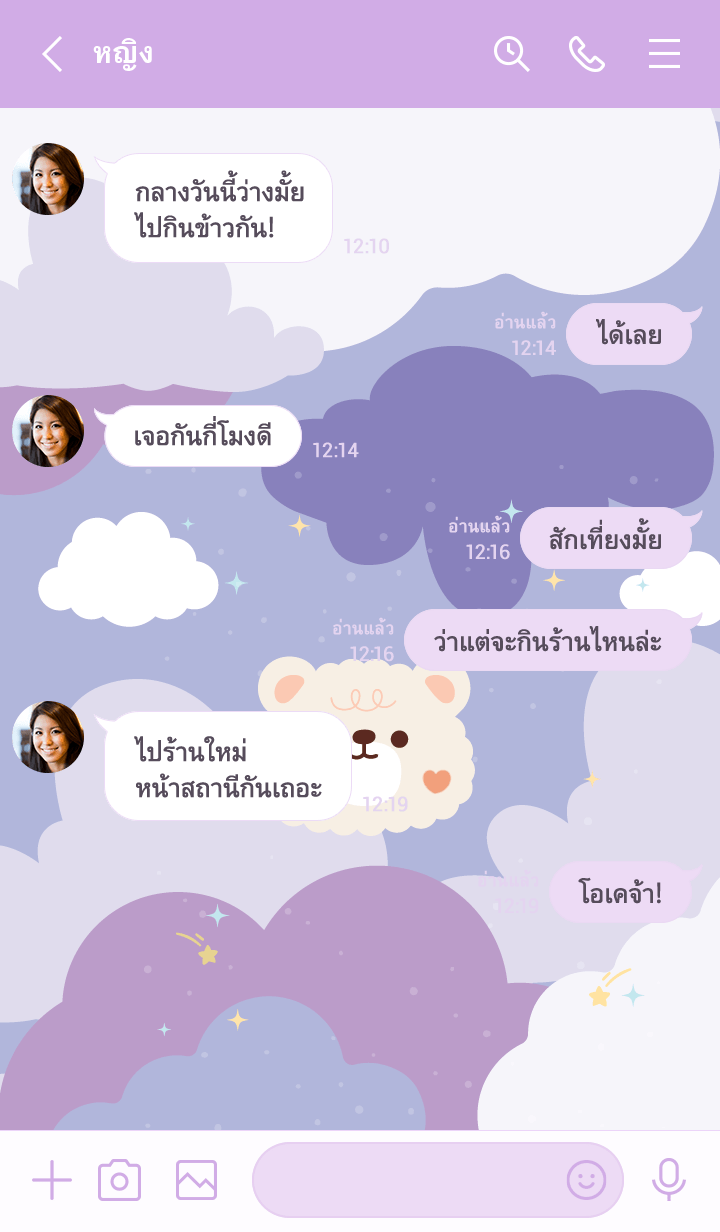
Task: Open the plus attachment options
Action: click(x=52, y=1180)
